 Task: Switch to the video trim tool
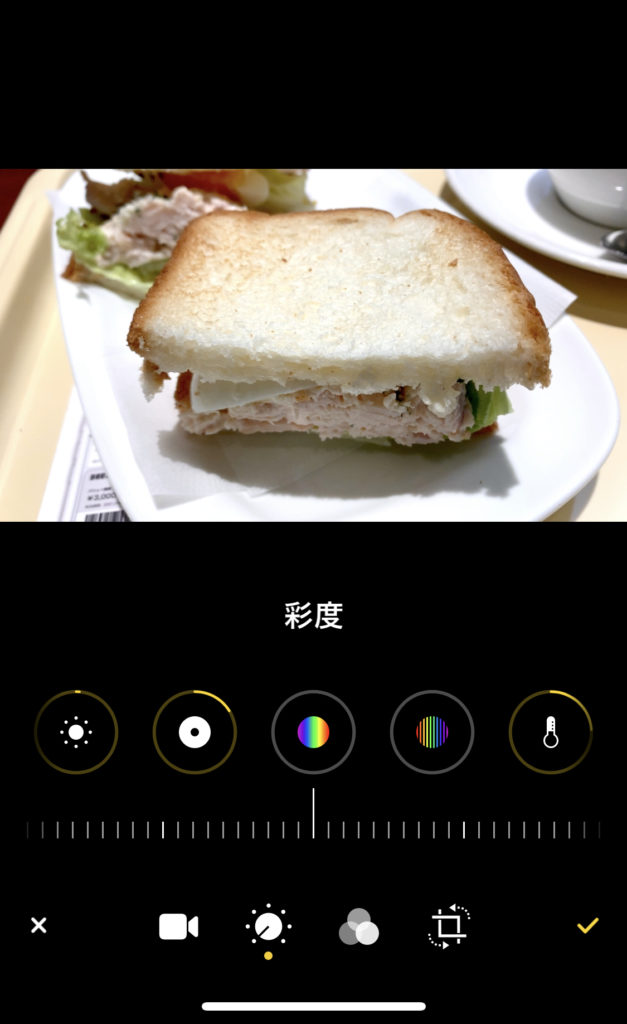point(178,927)
